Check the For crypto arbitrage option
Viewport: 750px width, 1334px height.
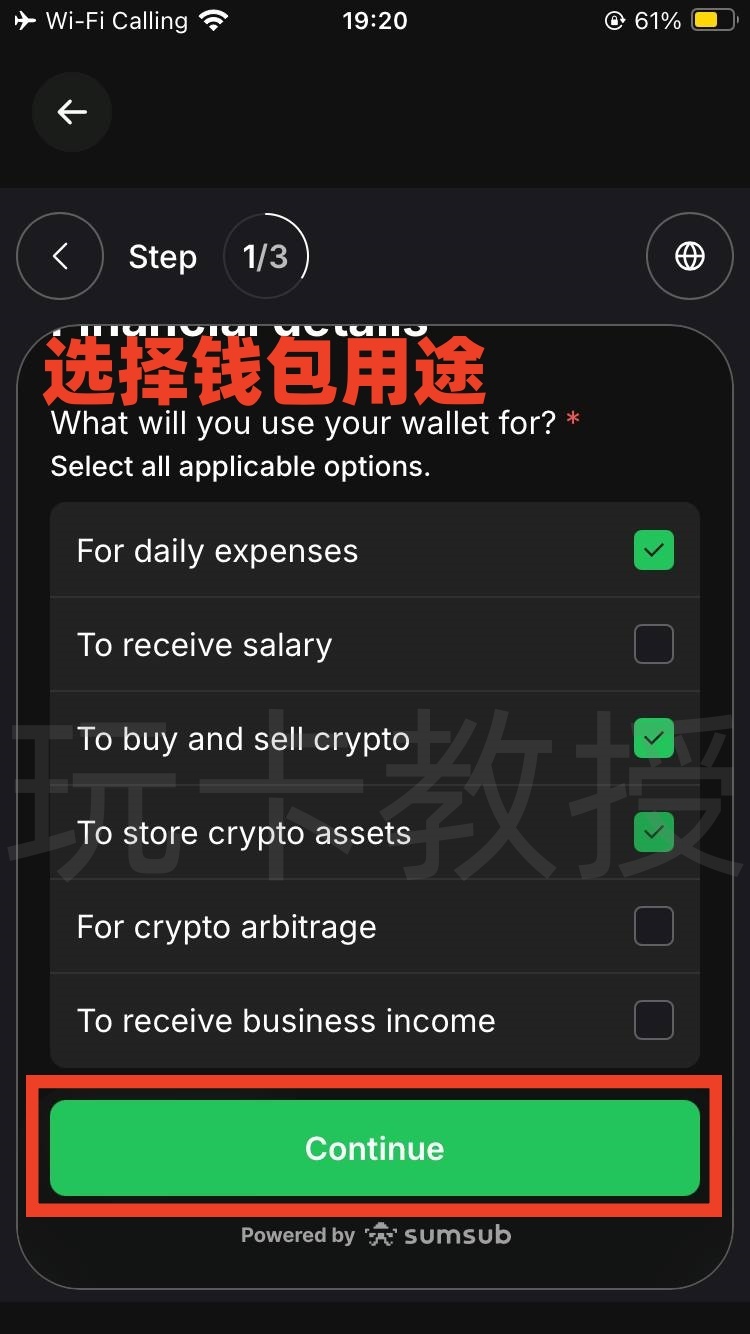(653, 926)
